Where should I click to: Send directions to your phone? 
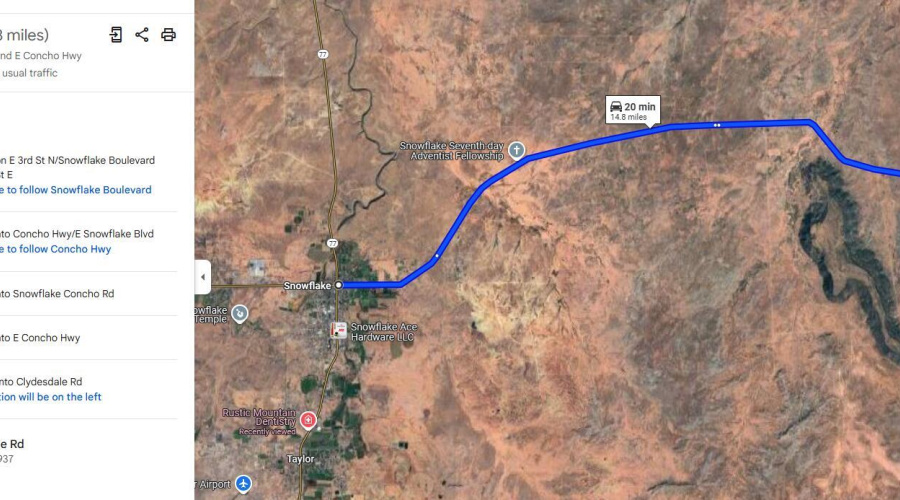(116, 35)
